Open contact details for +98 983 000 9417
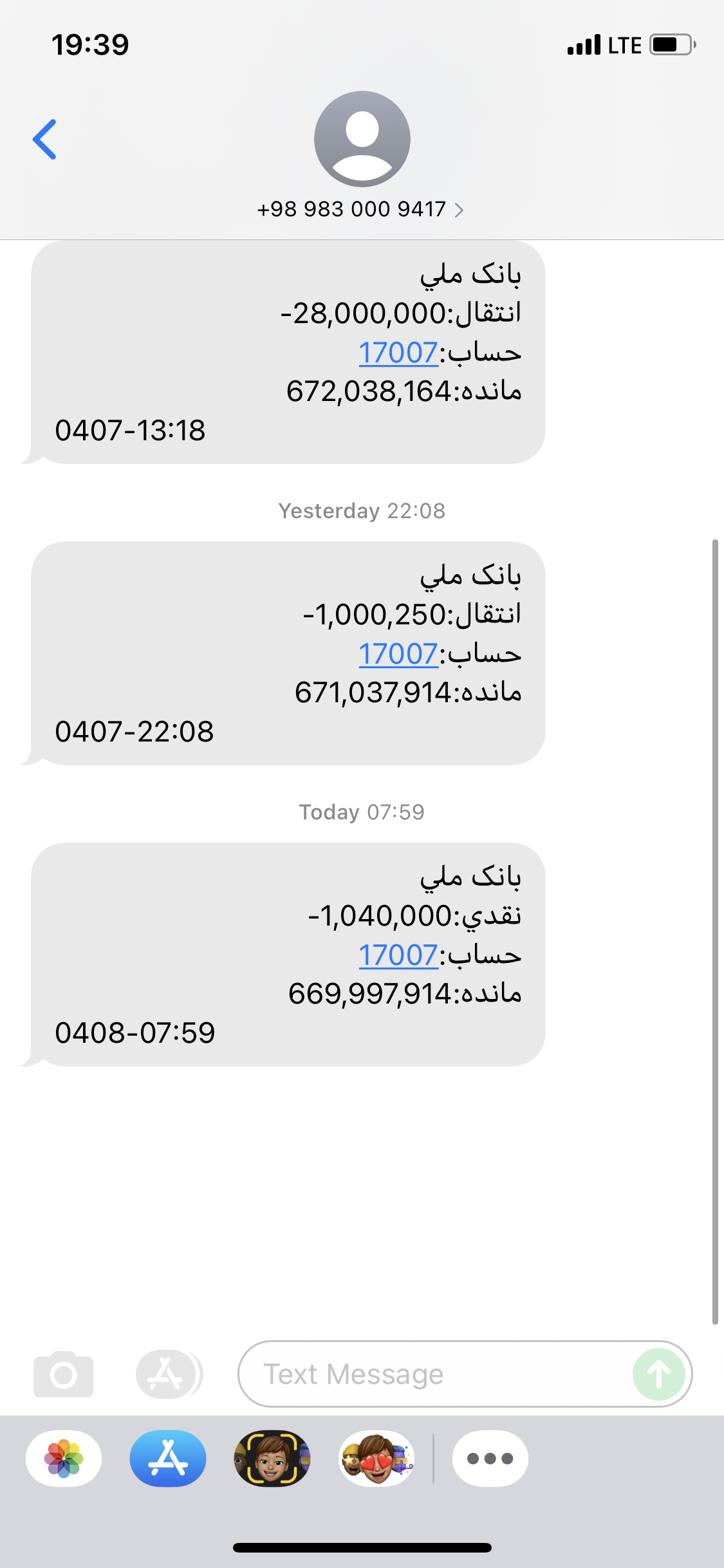The image size is (724, 1568). [360, 209]
